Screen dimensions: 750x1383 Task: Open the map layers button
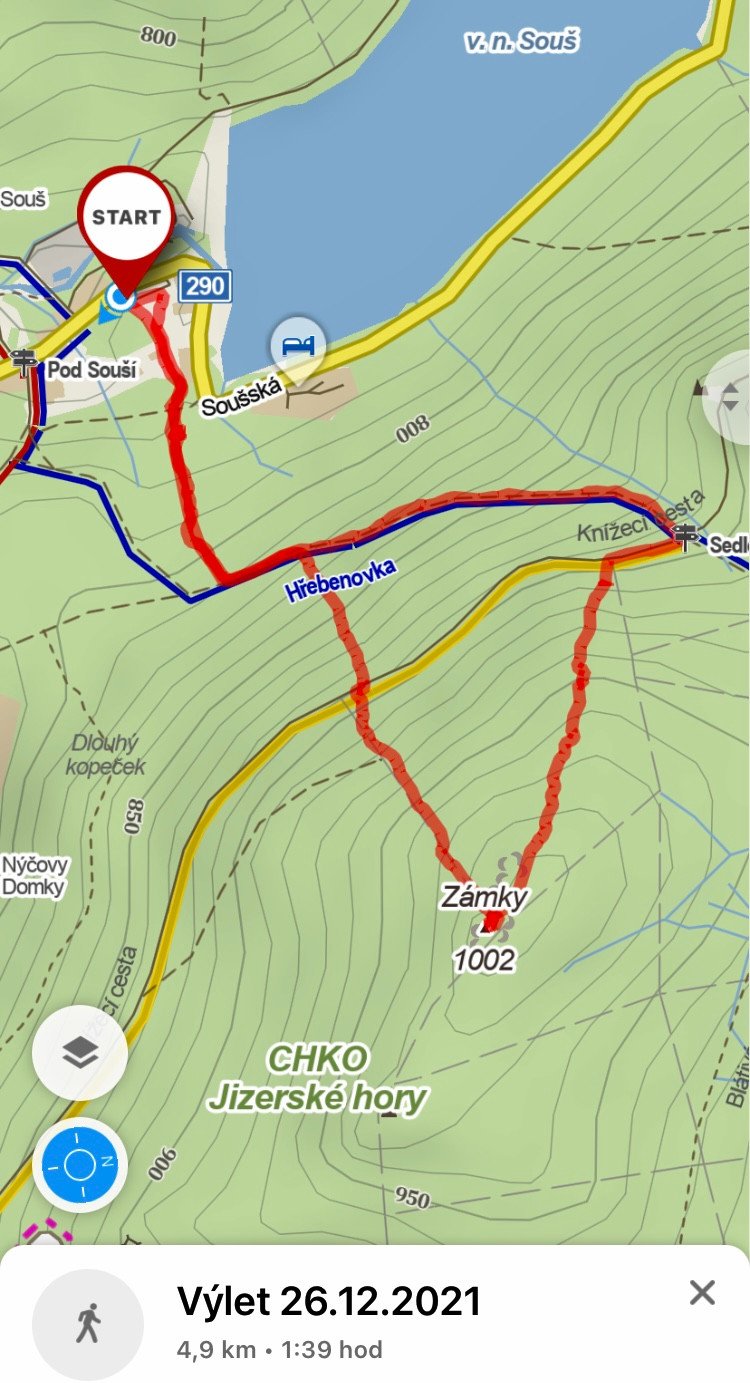[x=80, y=1052]
